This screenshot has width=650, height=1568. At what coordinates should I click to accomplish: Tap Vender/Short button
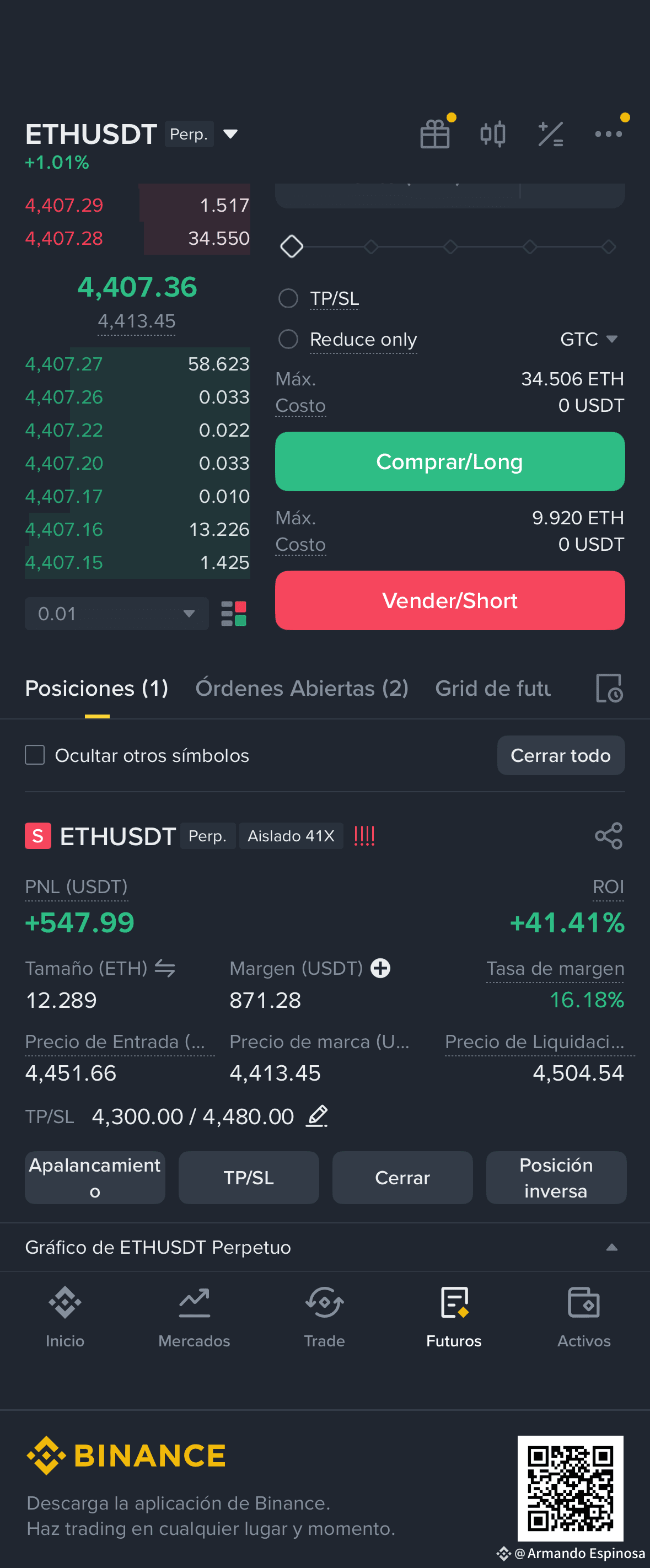(x=450, y=600)
